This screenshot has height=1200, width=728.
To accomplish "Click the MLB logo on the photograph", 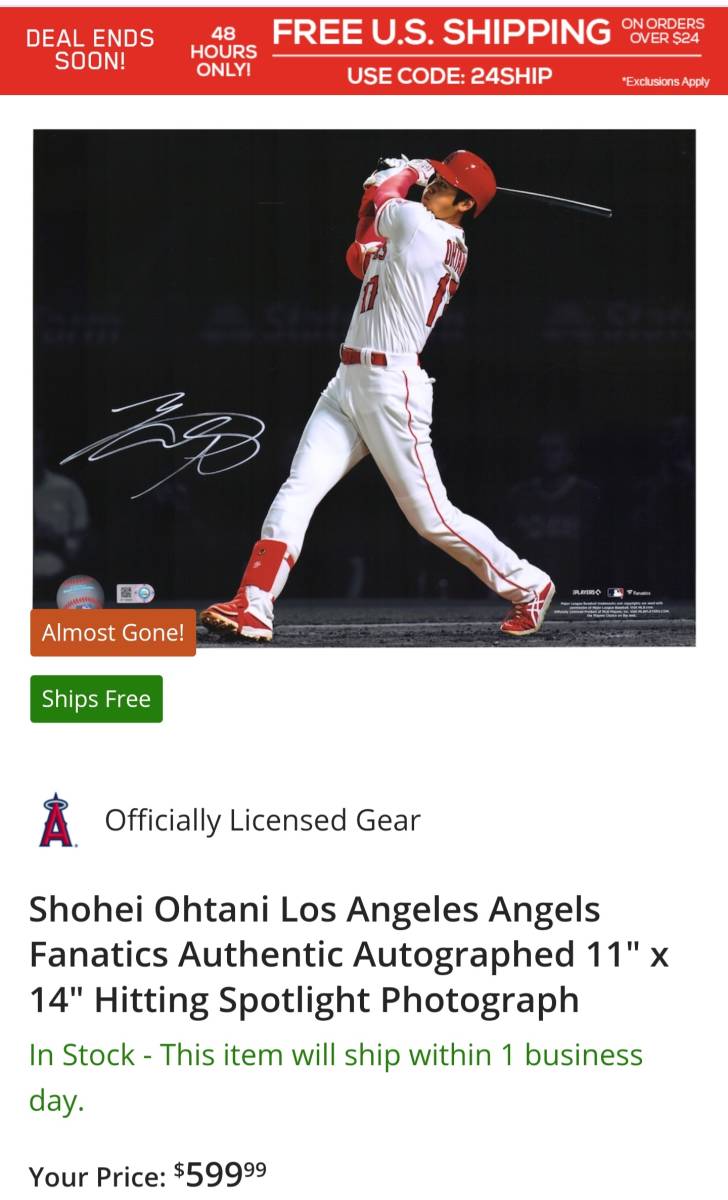I will click(x=615, y=592).
